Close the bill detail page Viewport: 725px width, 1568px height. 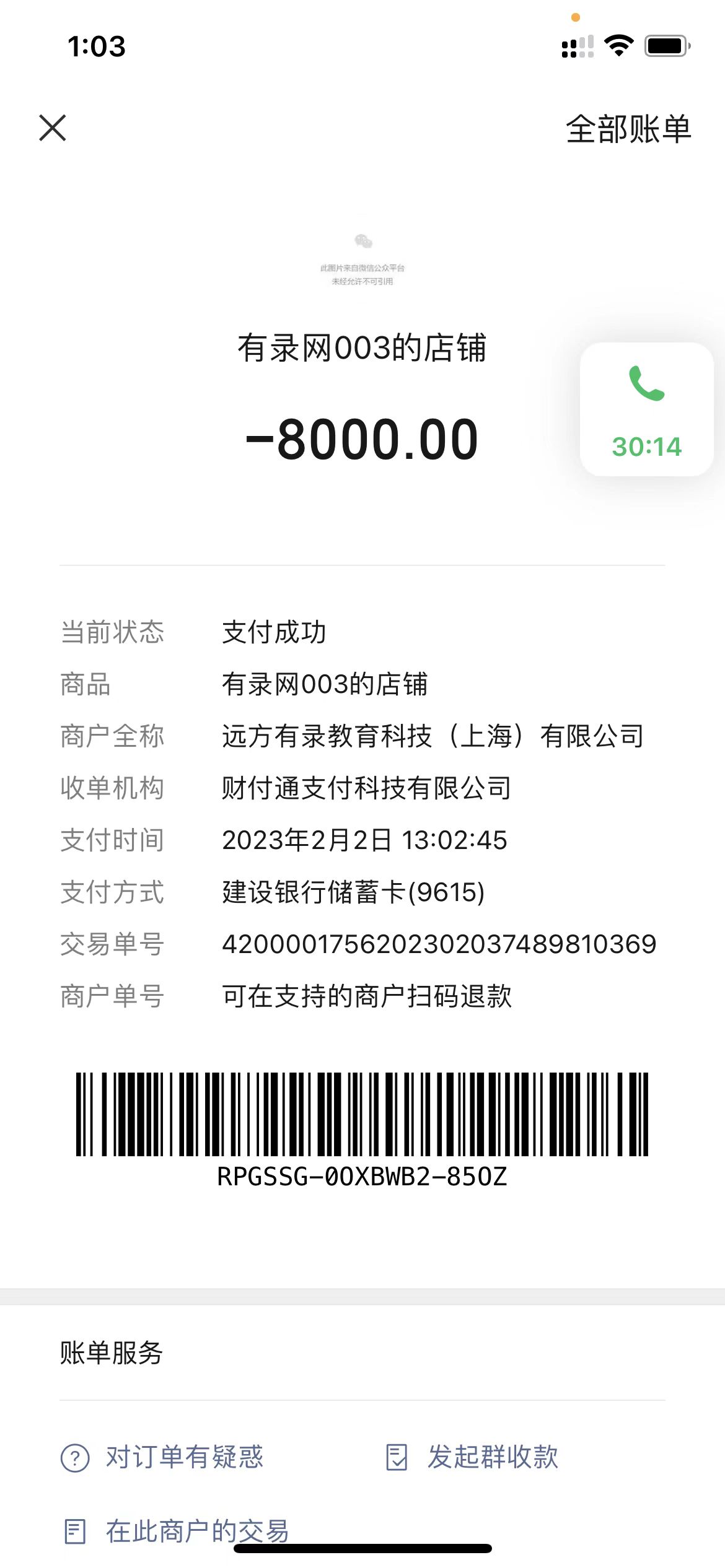(x=53, y=128)
